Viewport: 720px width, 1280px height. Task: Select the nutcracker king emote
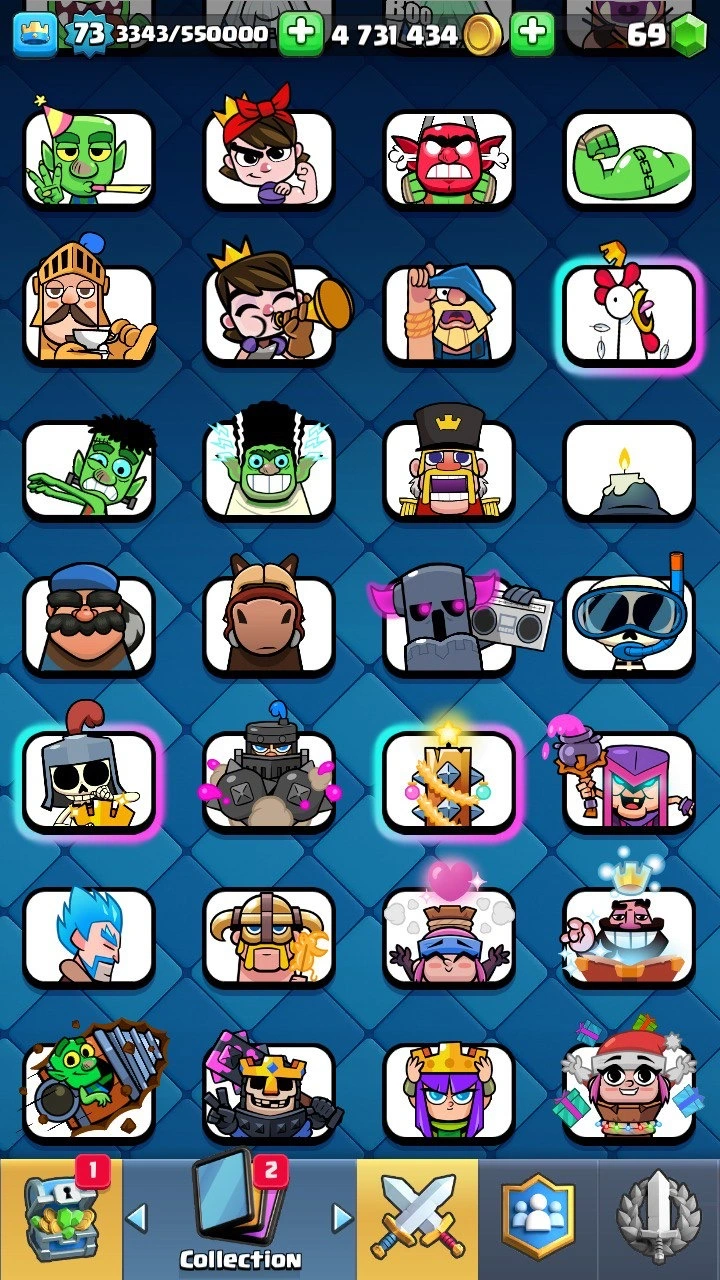(x=448, y=470)
